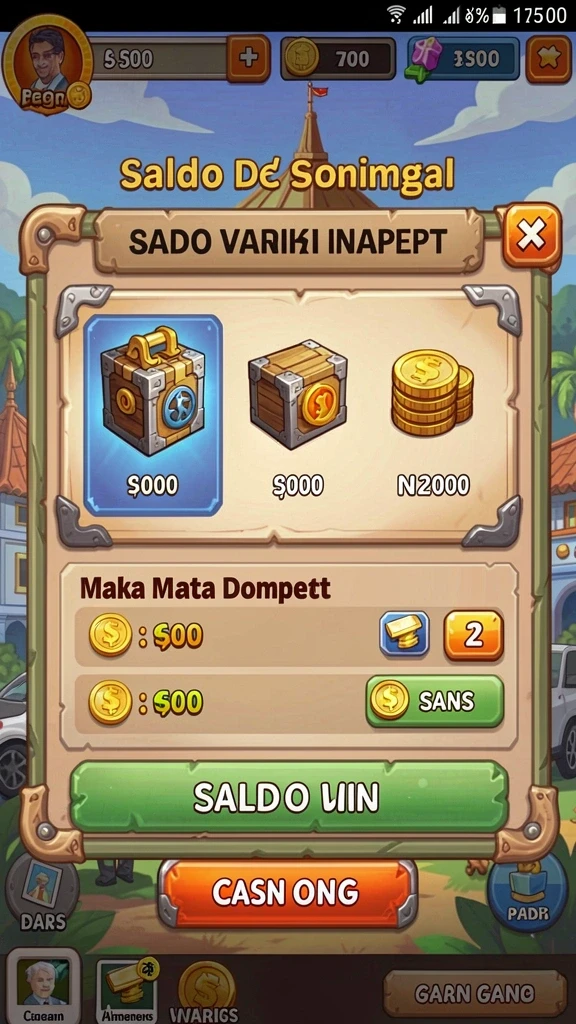Tap the orange CASN ONG button
Image resolution: width=576 pixels, height=1024 pixels.
click(287, 893)
